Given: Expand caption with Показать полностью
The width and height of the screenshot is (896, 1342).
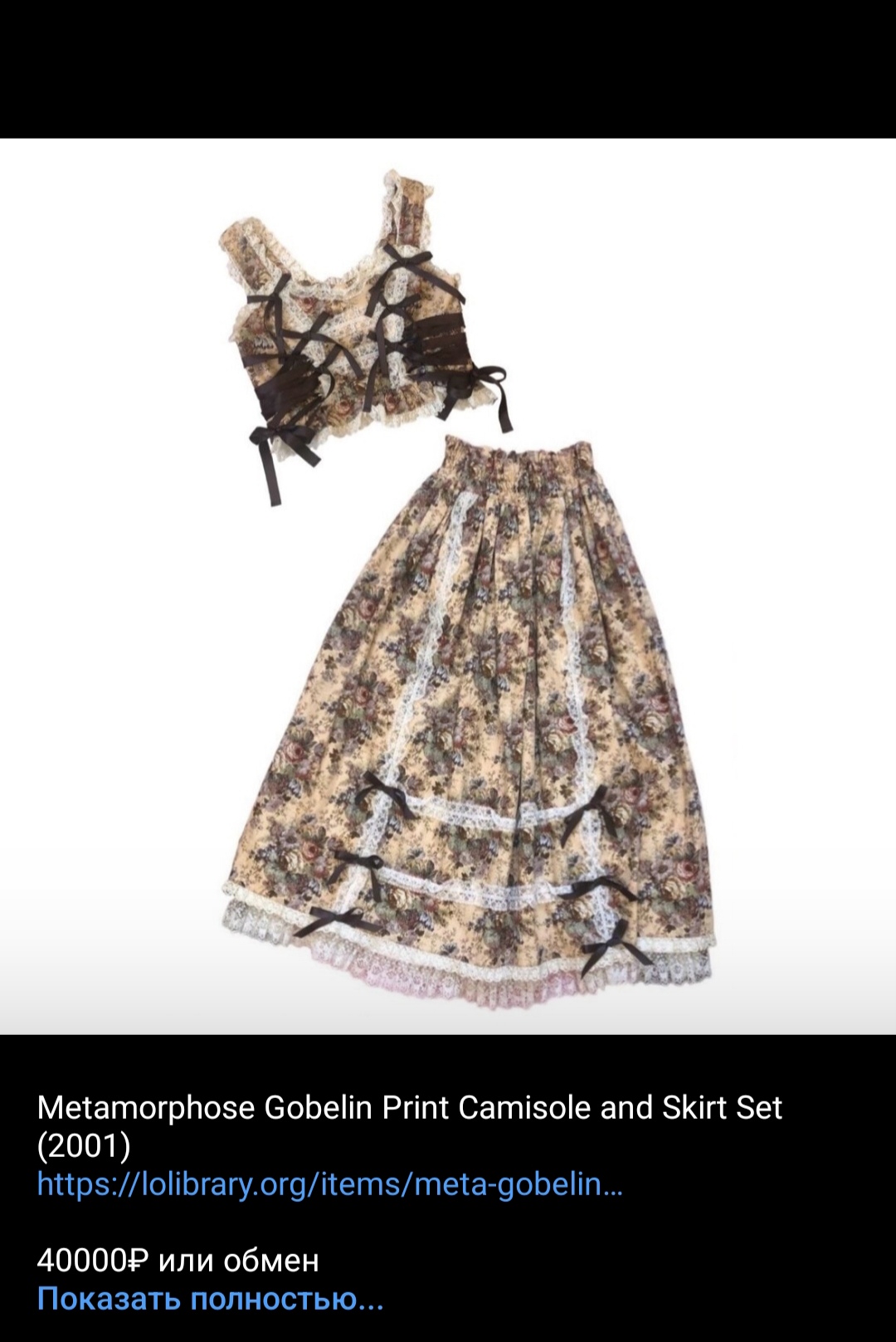Looking at the screenshot, I should tap(210, 1298).
